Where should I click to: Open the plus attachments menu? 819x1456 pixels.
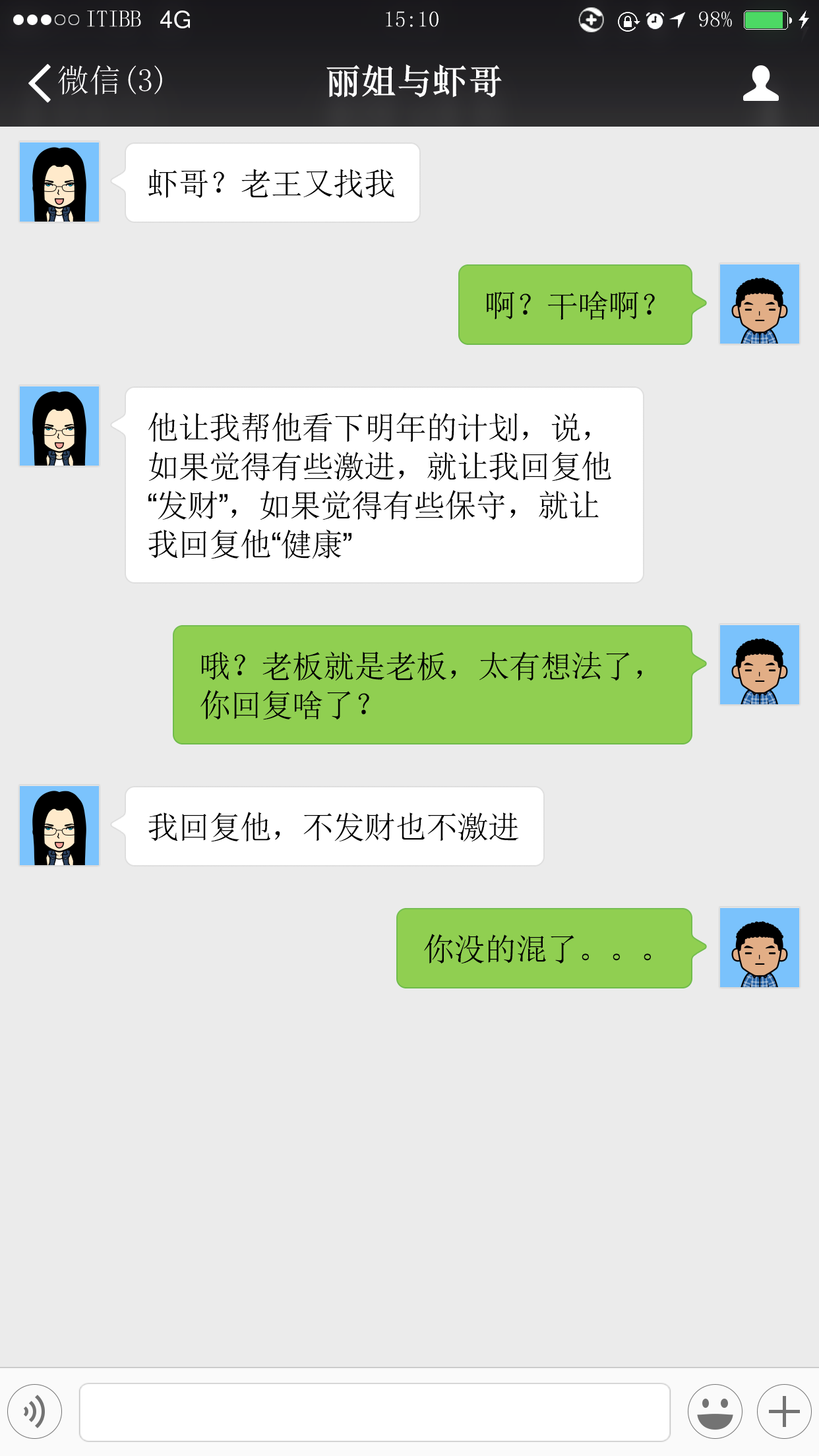pos(784,1411)
